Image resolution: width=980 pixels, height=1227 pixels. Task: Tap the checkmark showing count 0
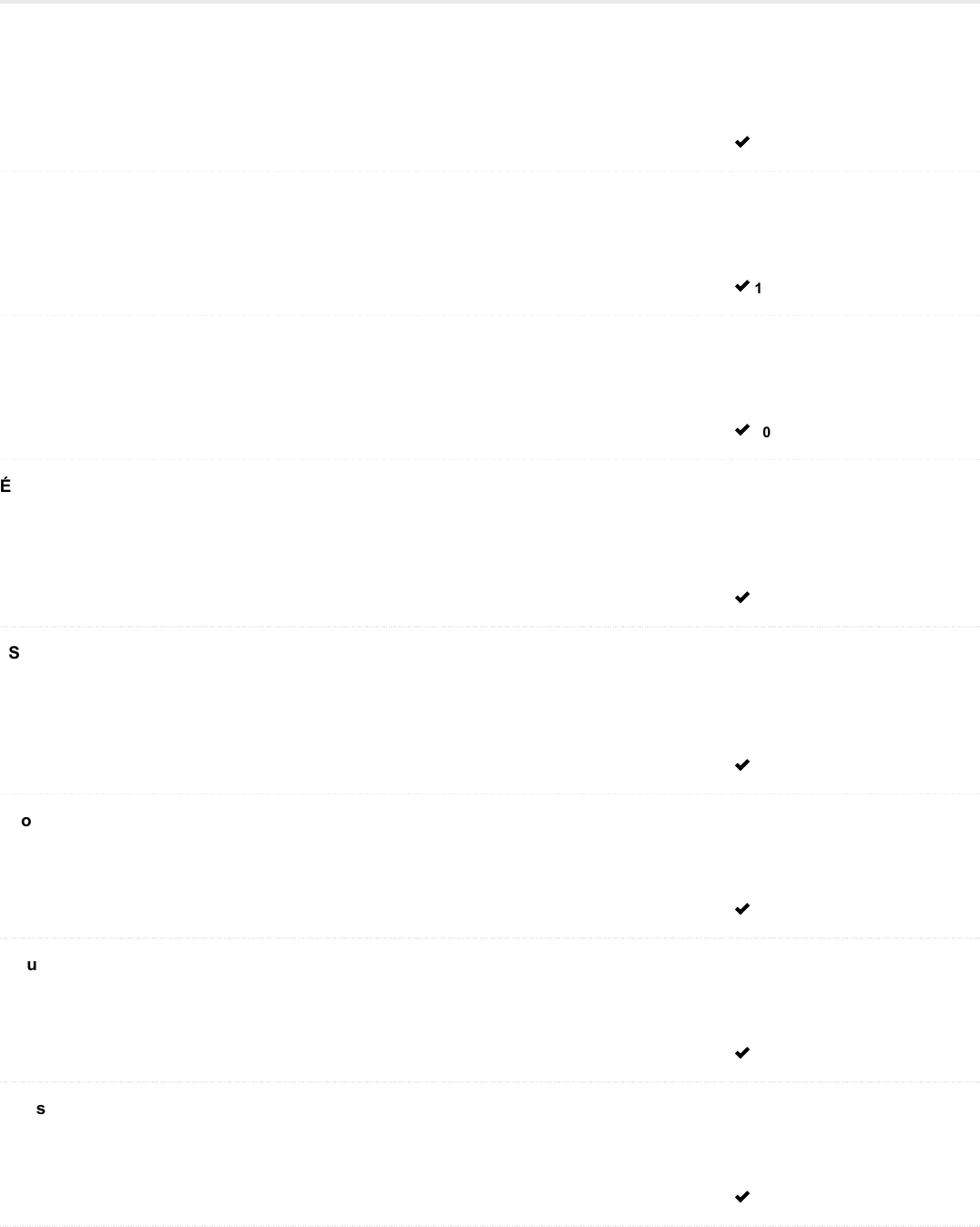pos(741,431)
